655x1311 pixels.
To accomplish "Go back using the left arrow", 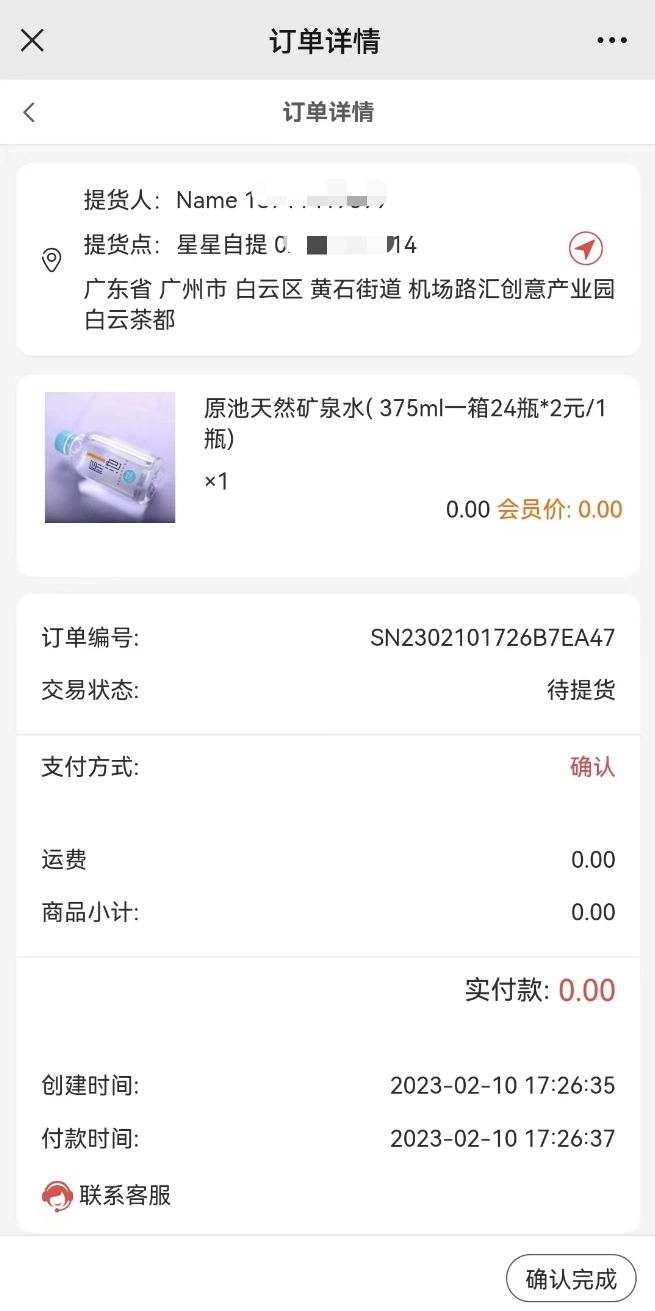I will click(29, 112).
